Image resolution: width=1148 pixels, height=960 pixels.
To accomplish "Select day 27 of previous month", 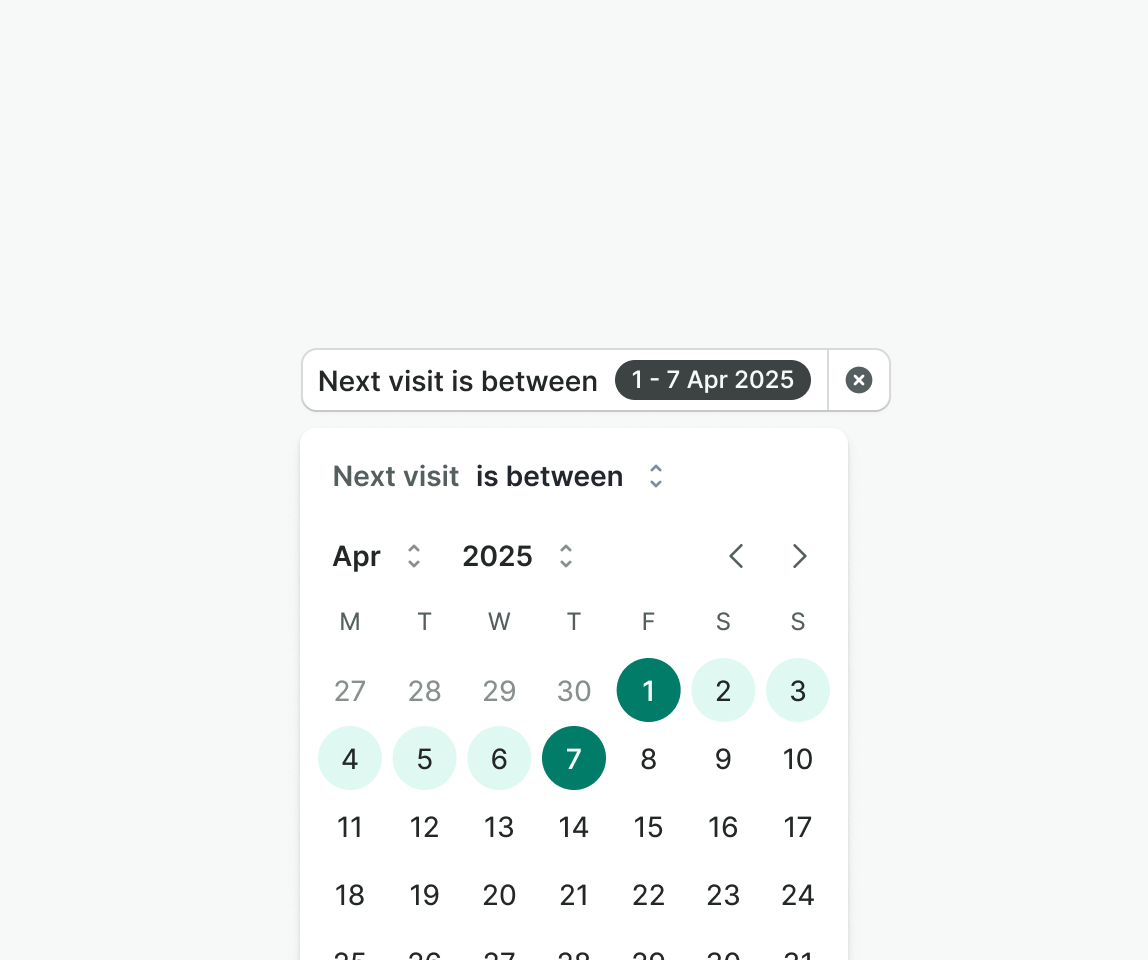I will coord(350,691).
